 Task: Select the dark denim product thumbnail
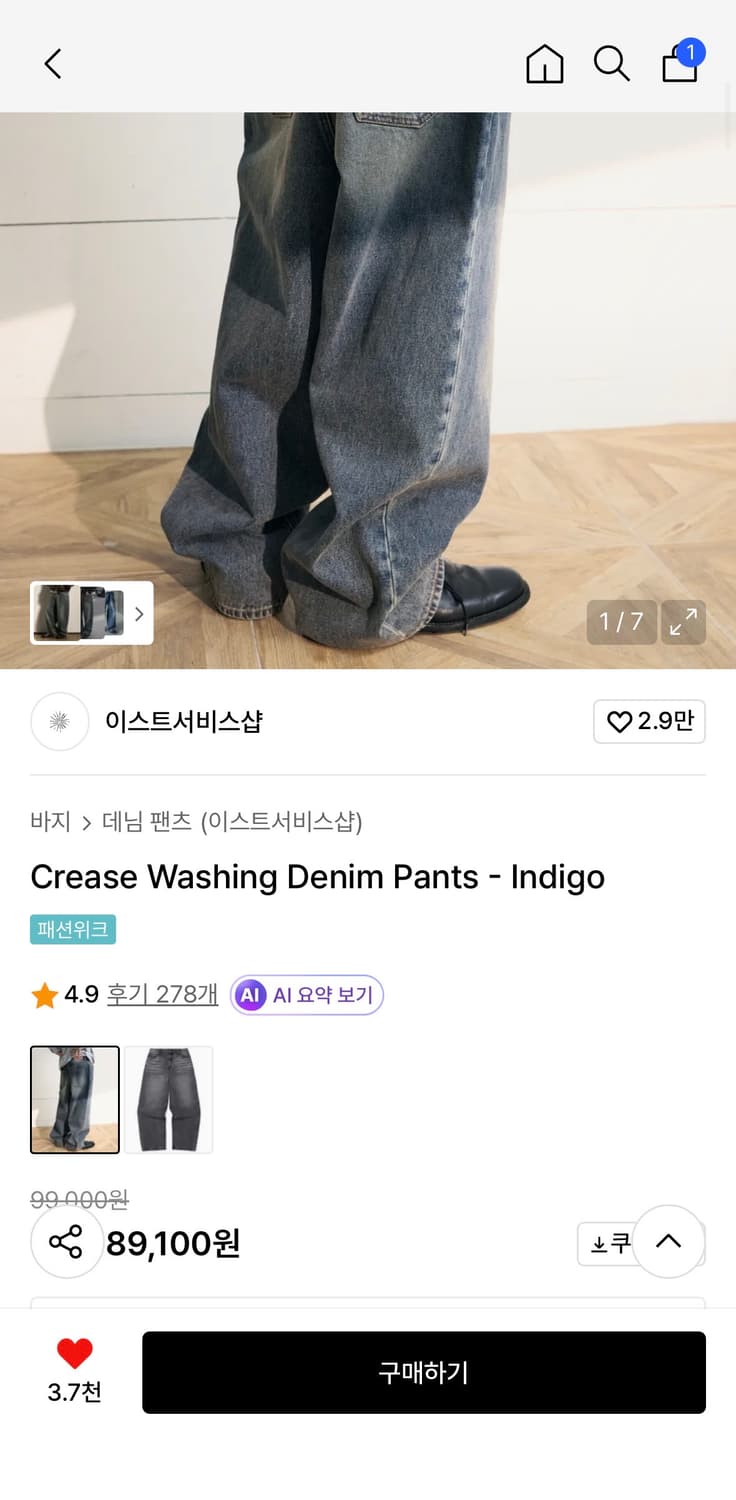pyautogui.click(x=169, y=1098)
